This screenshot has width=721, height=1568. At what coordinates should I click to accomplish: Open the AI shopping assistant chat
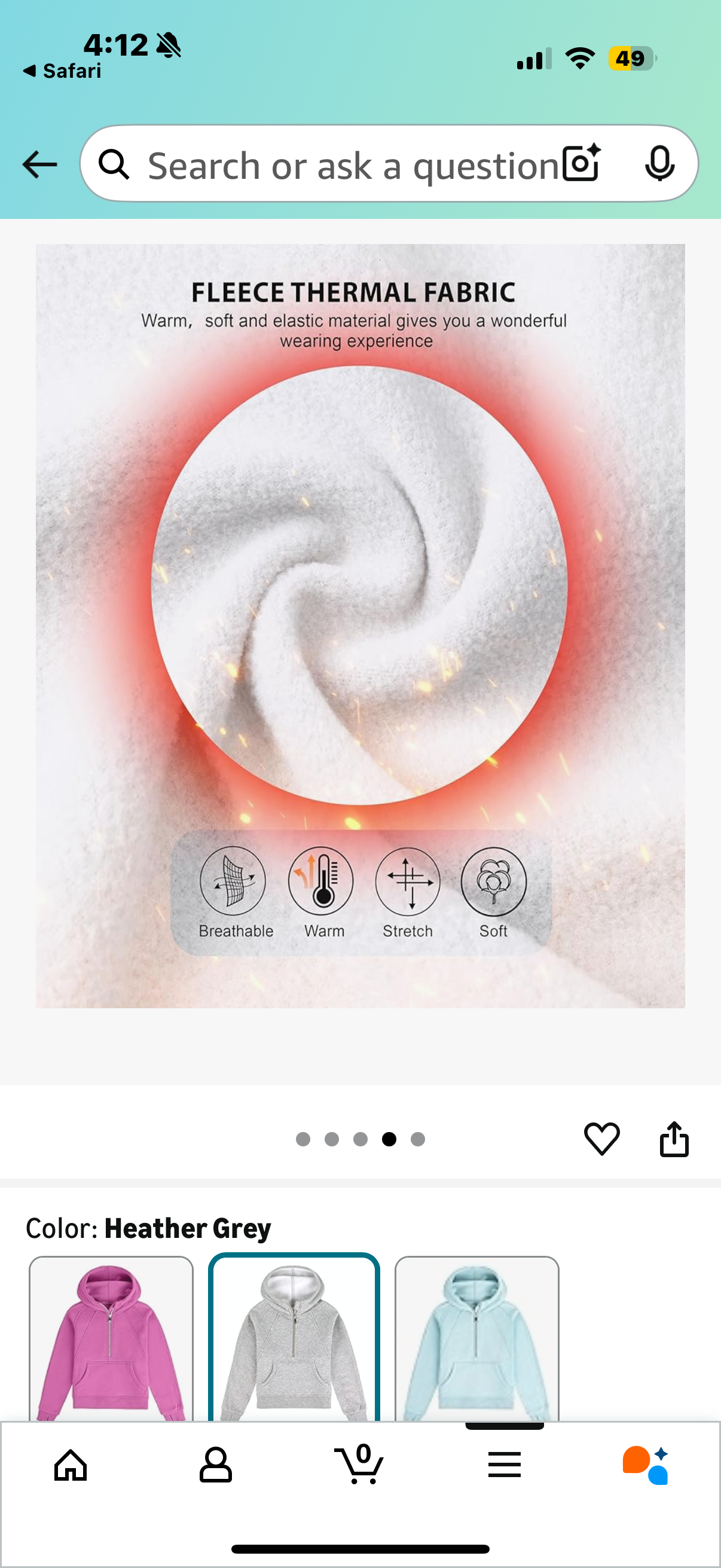(x=646, y=1465)
